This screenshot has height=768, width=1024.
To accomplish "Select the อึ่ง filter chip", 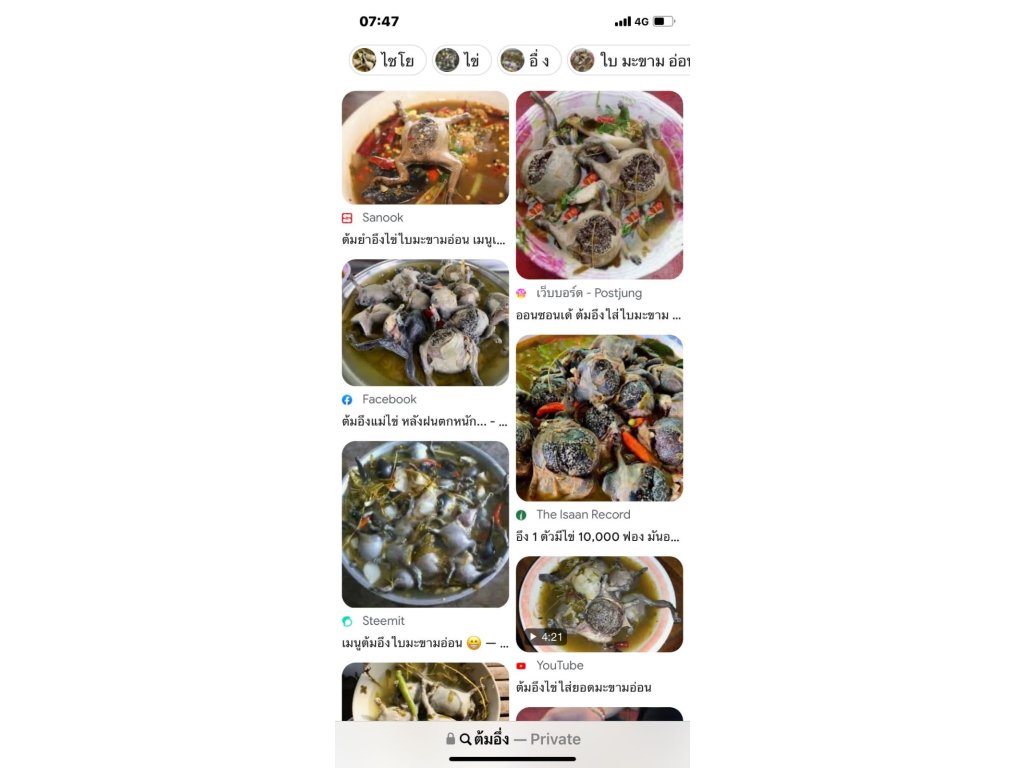I will click(528, 60).
